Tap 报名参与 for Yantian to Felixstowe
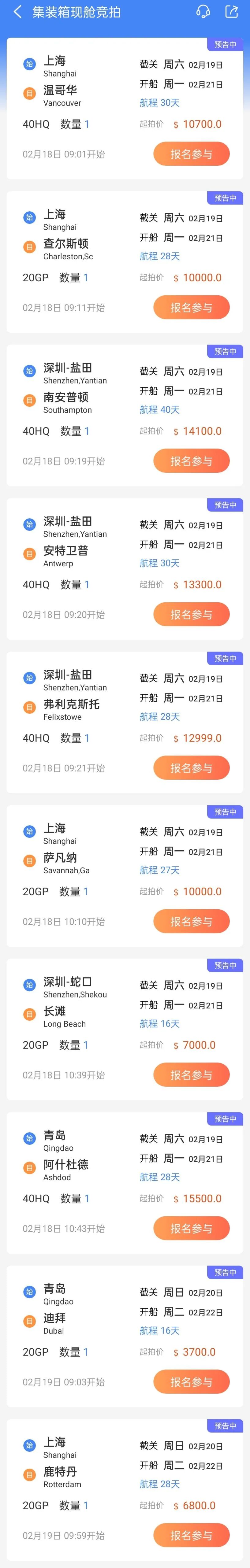Viewport: 250px width, 1568px height. (x=191, y=767)
